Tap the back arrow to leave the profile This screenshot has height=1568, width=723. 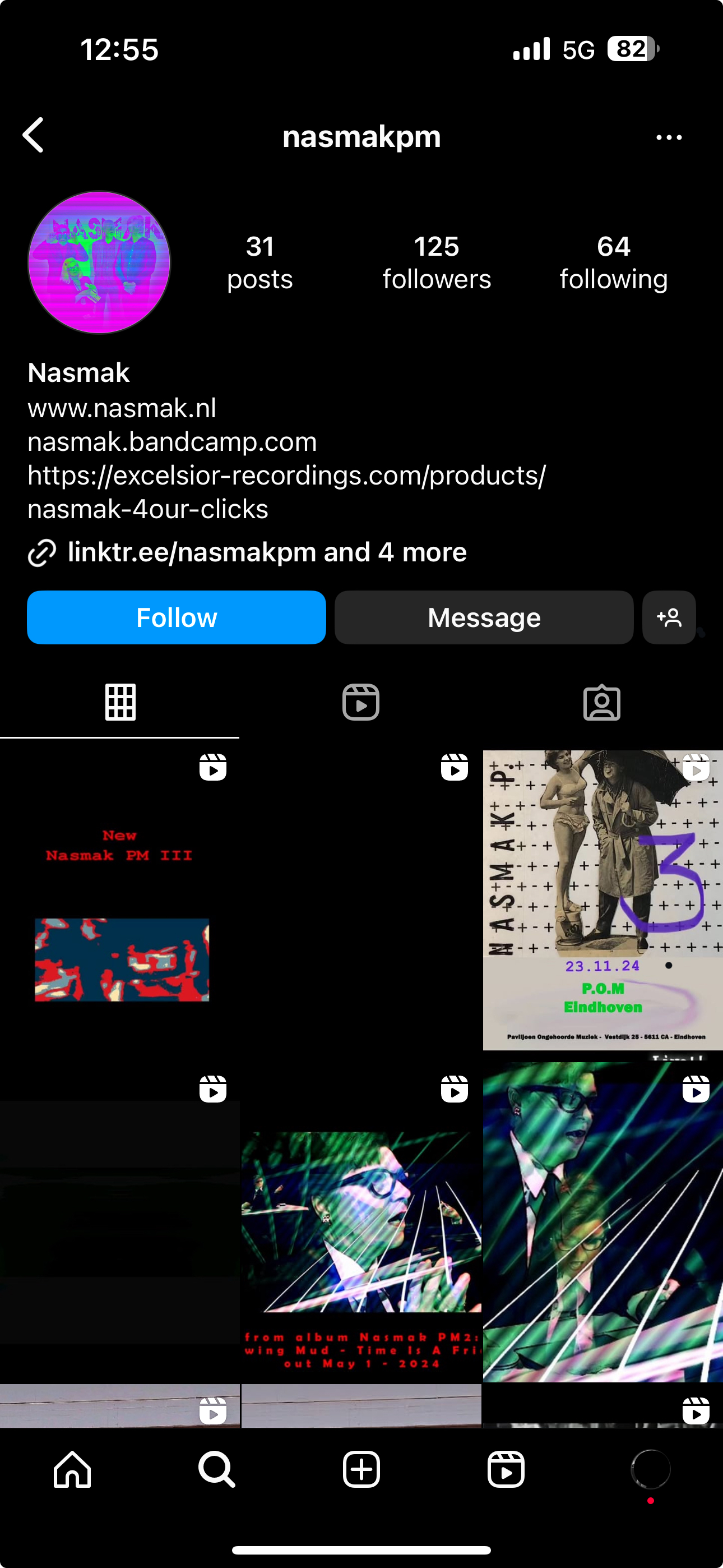[35, 136]
